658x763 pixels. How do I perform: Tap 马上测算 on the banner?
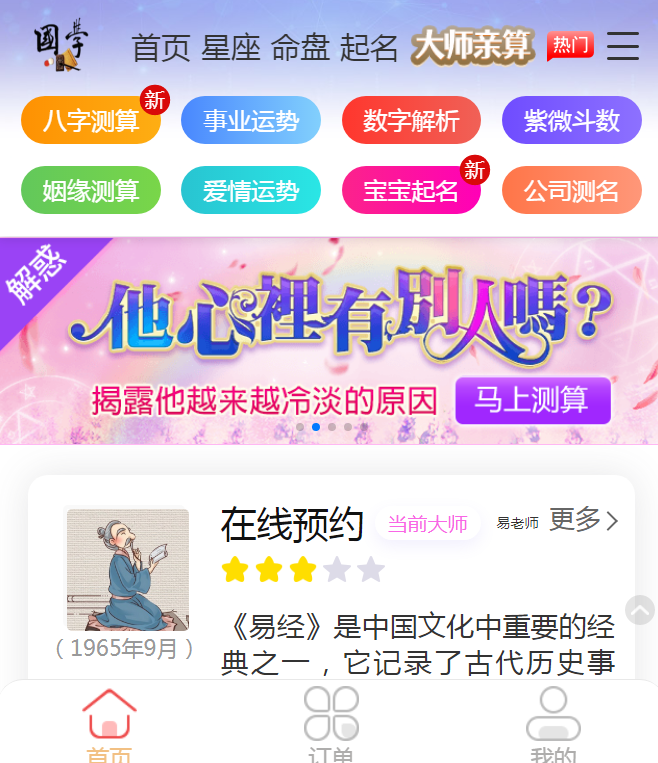[531, 401]
